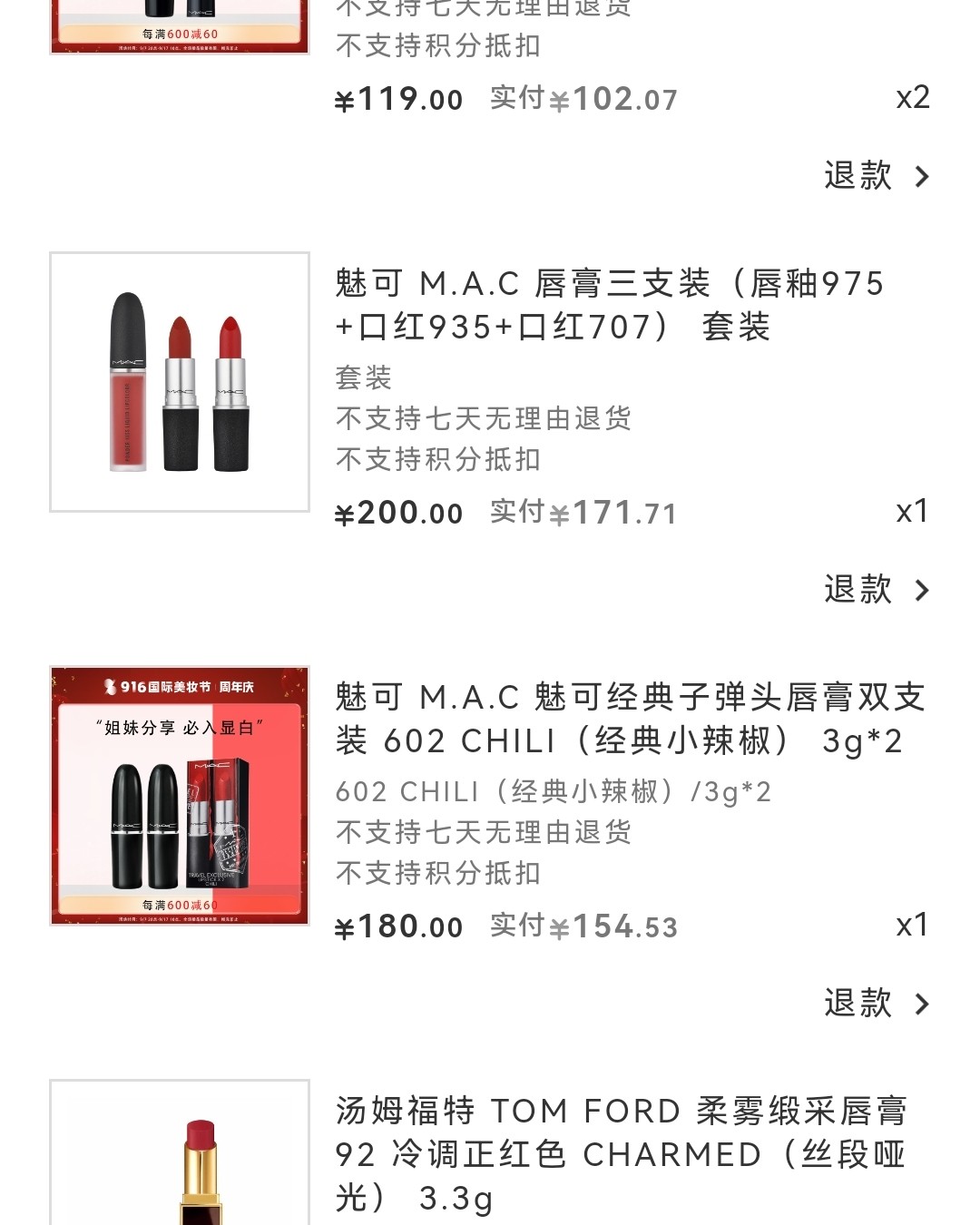980x1225 pixels.
Task: Tap the 套装 variant label
Action: click(x=363, y=377)
